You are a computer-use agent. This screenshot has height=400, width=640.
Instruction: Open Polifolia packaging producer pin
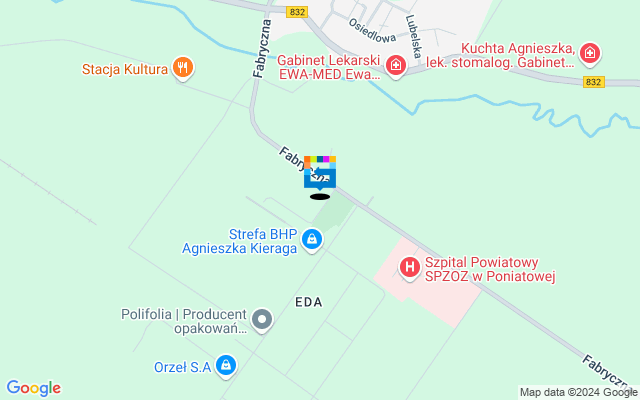pos(262,320)
